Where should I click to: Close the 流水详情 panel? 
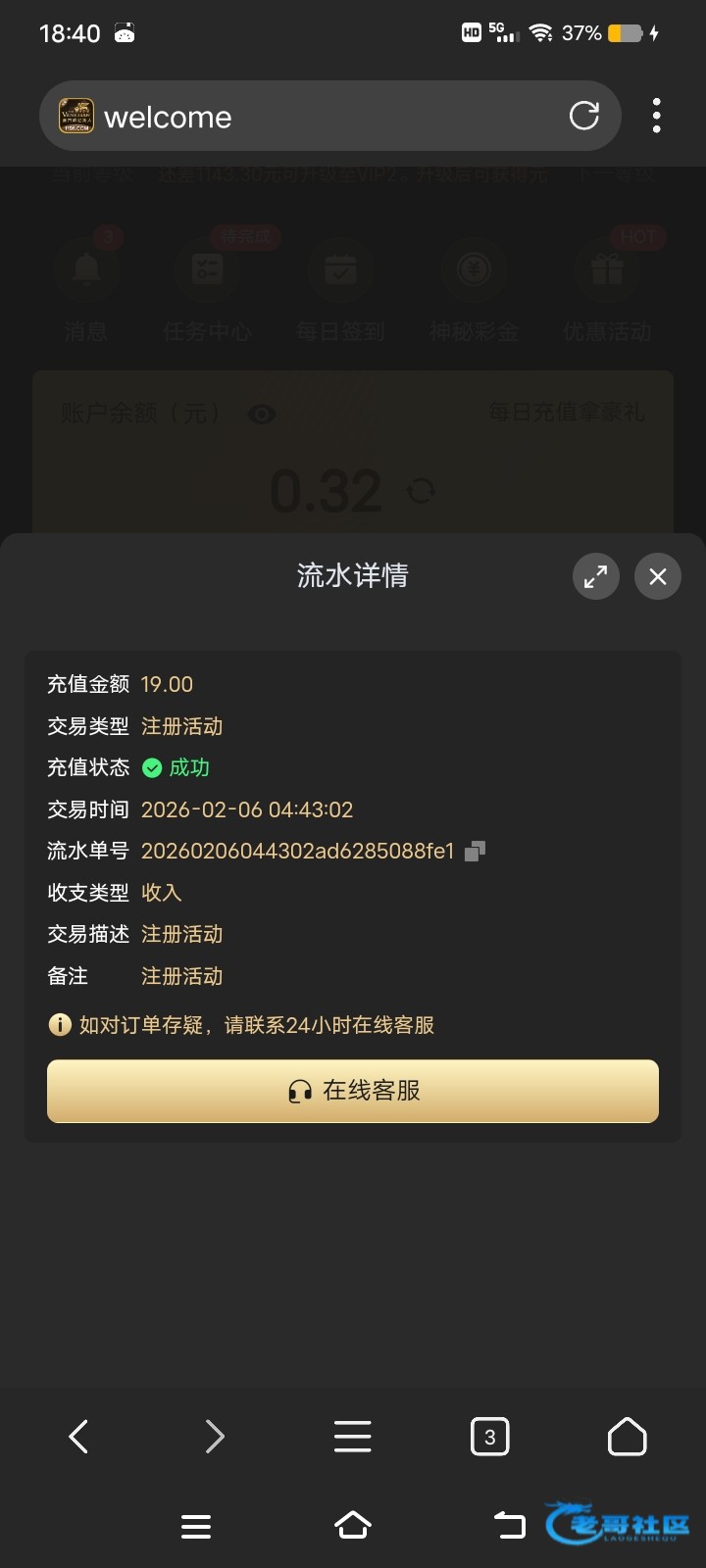[658, 577]
